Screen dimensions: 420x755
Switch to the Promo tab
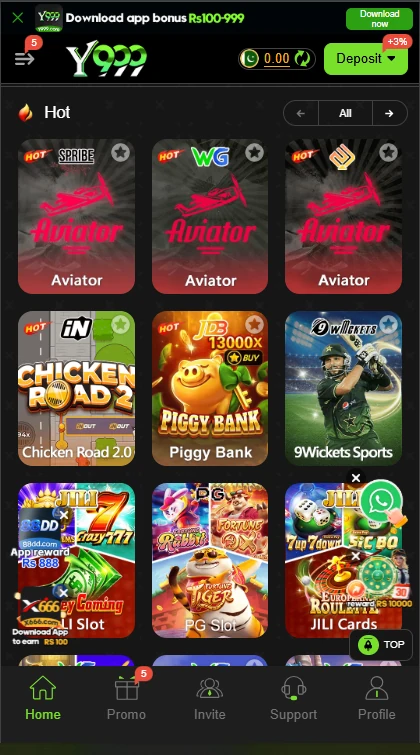[x=126, y=697]
